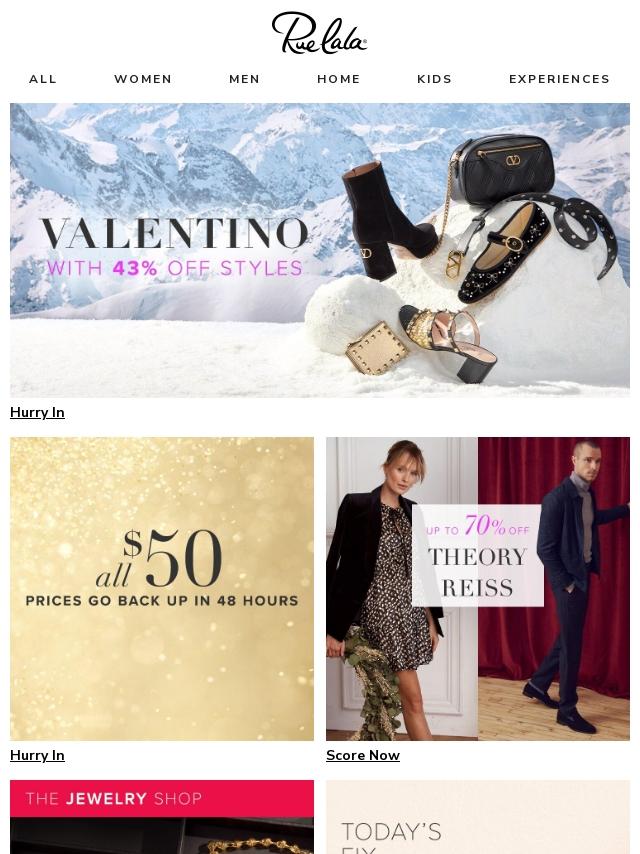
Task: Tap Hurry In link under Valentino banner
Action: pos(37,412)
